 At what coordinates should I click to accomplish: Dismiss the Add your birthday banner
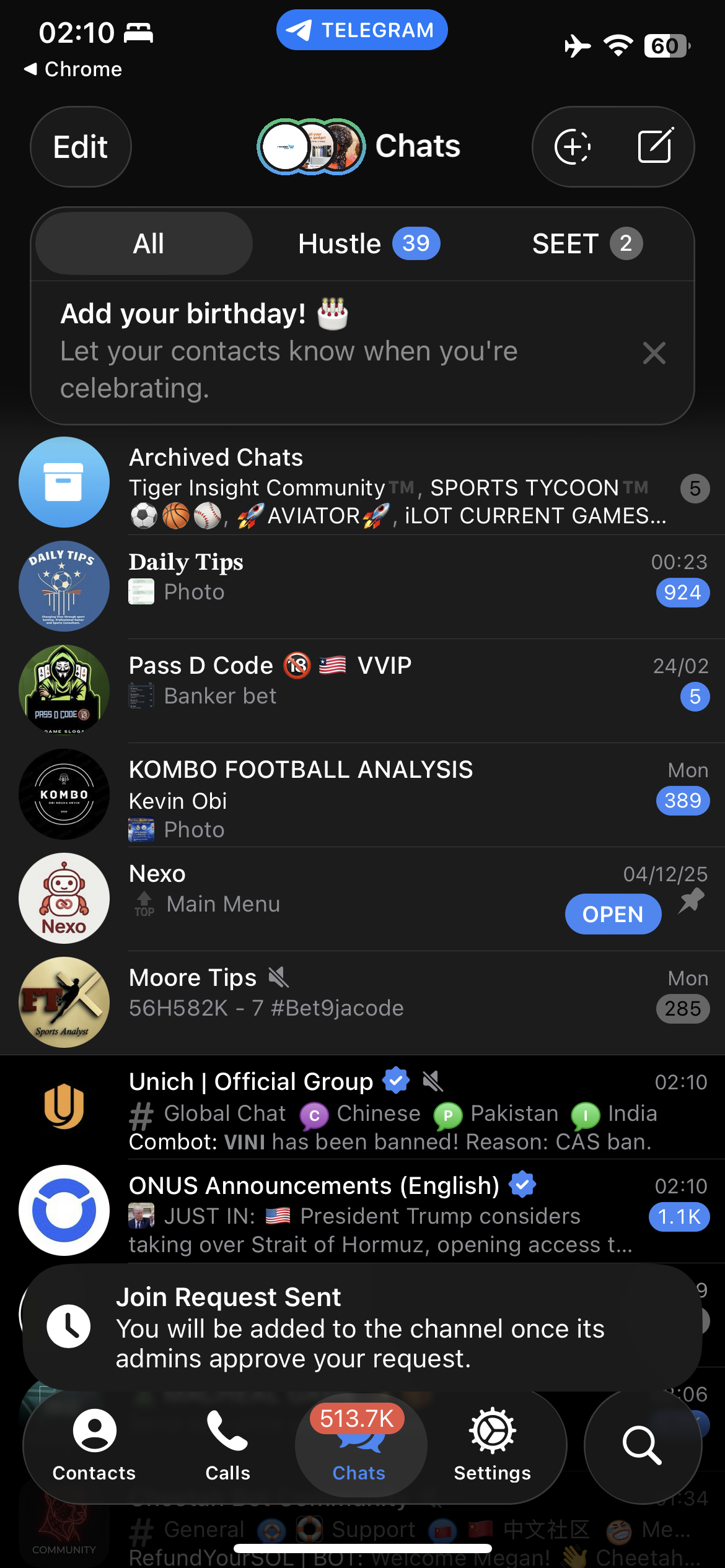point(654,353)
